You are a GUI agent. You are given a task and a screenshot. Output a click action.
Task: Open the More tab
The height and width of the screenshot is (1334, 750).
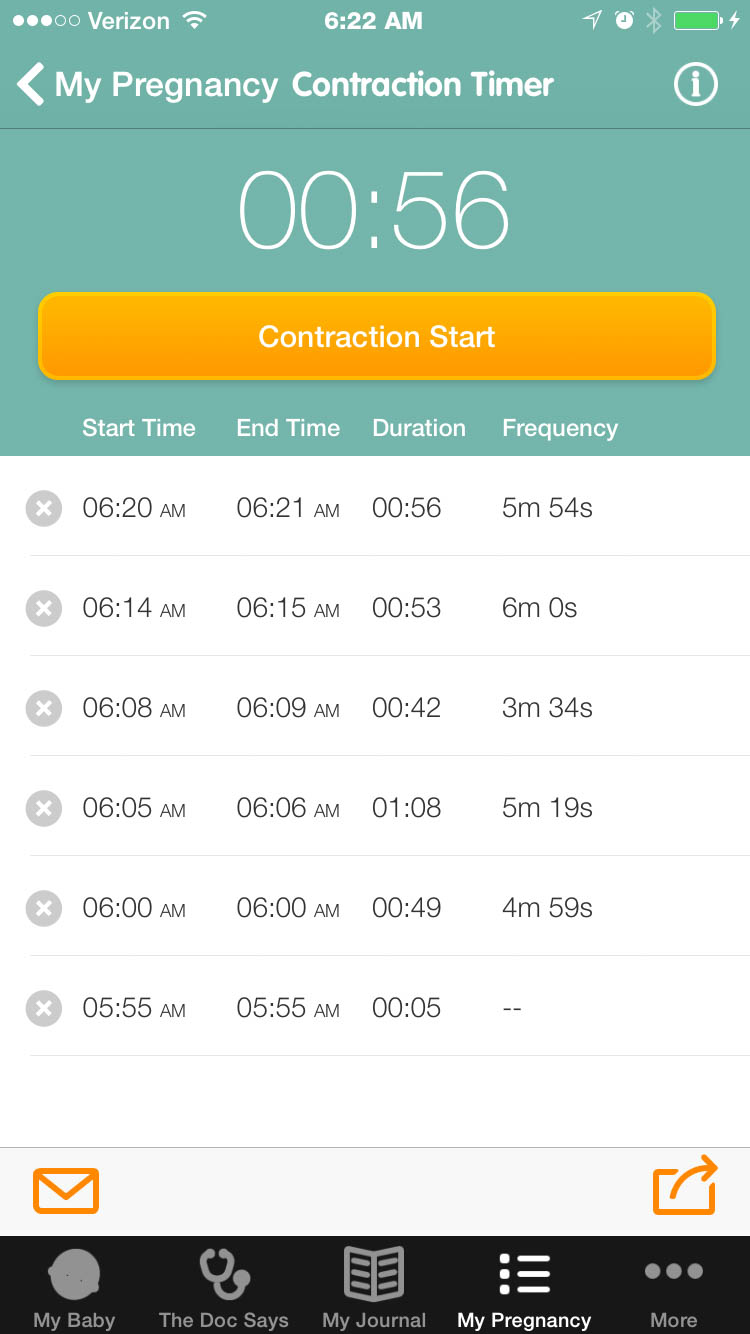click(674, 1288)
